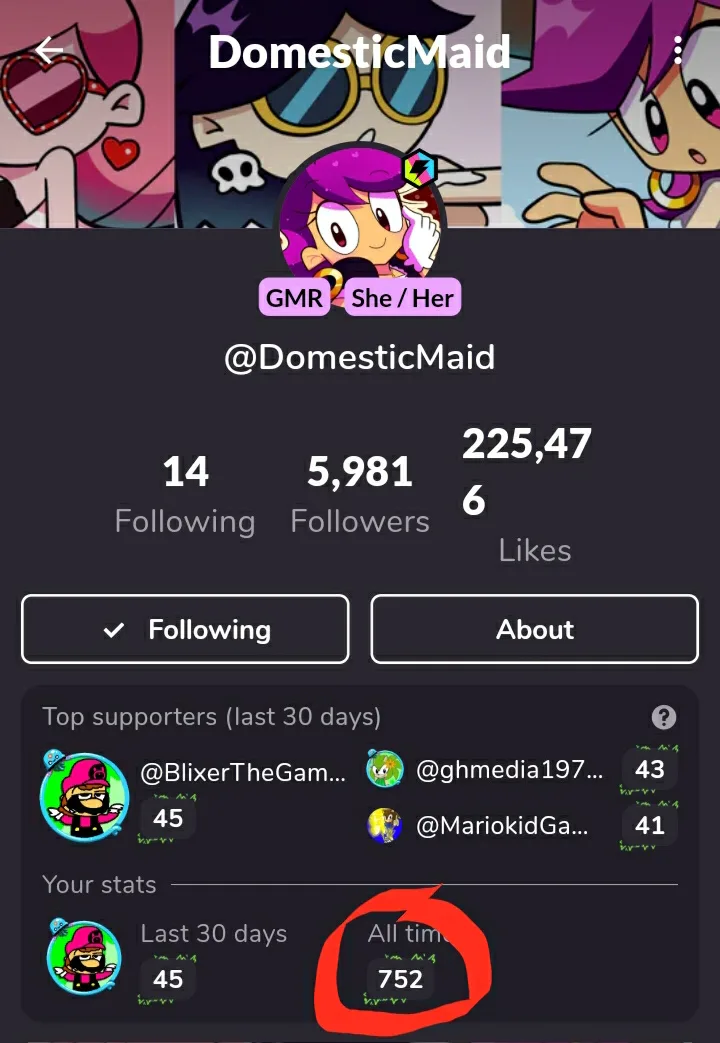View the 5,981 Followers list
The height and width of the screenshot is (1043, 720).
360,495
